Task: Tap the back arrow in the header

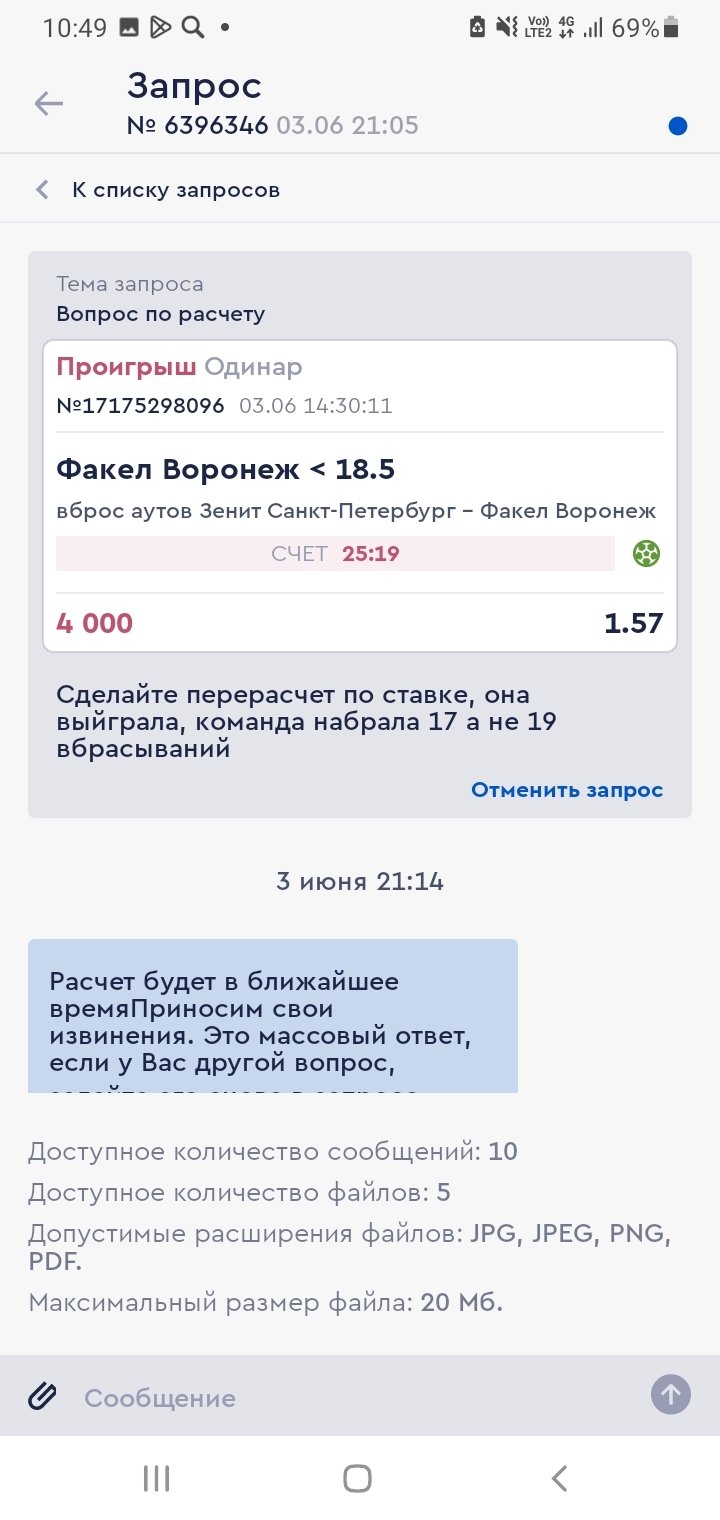Action: coord(49,104)
